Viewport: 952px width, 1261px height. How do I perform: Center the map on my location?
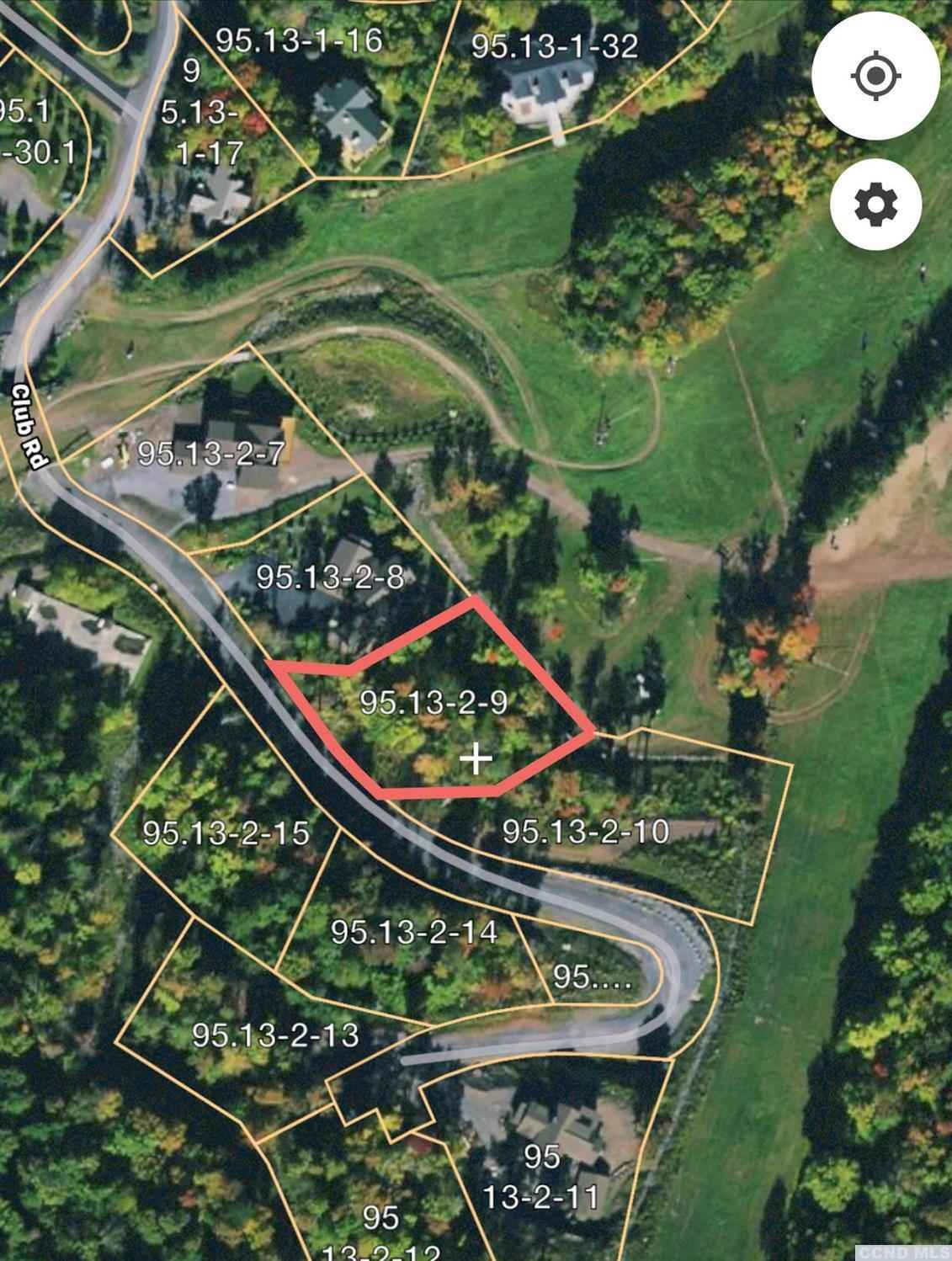(875, 77)
